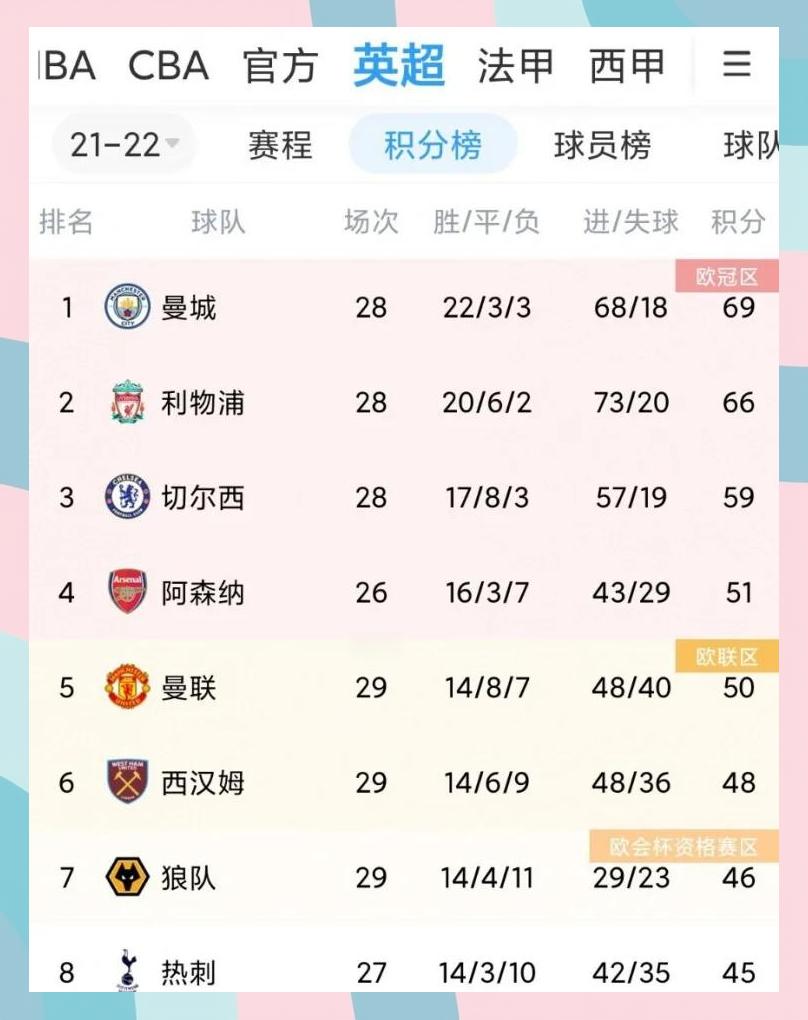Select the 英超 league tab
This screenshot has height=1020, width=808.
pos(398,66)
